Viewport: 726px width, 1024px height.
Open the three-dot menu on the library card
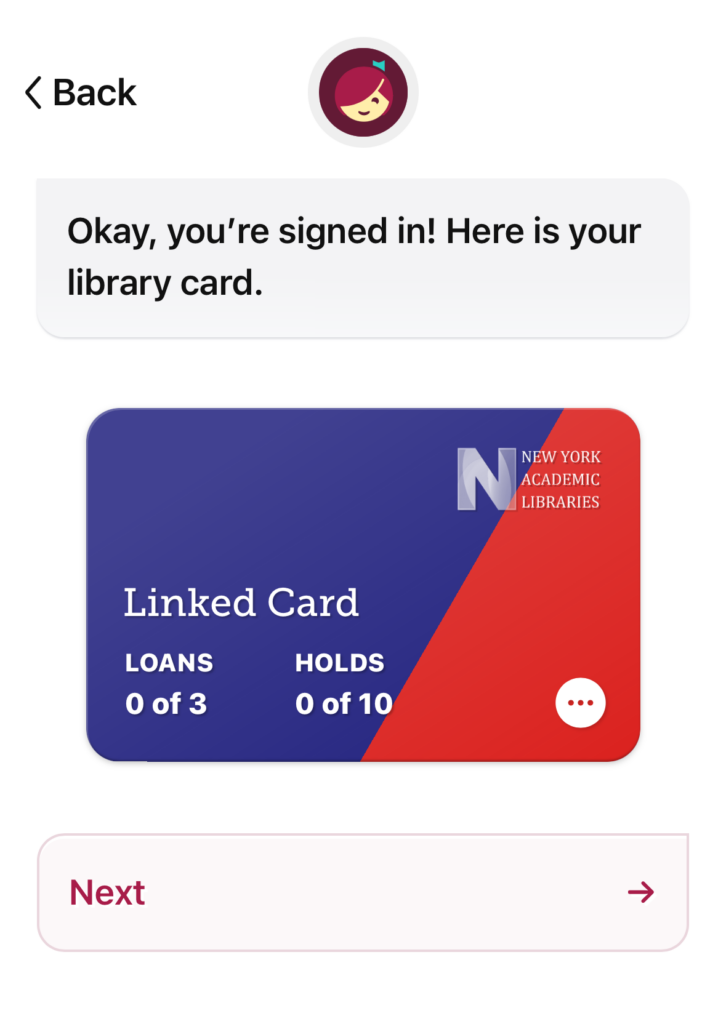click(580, 703)
